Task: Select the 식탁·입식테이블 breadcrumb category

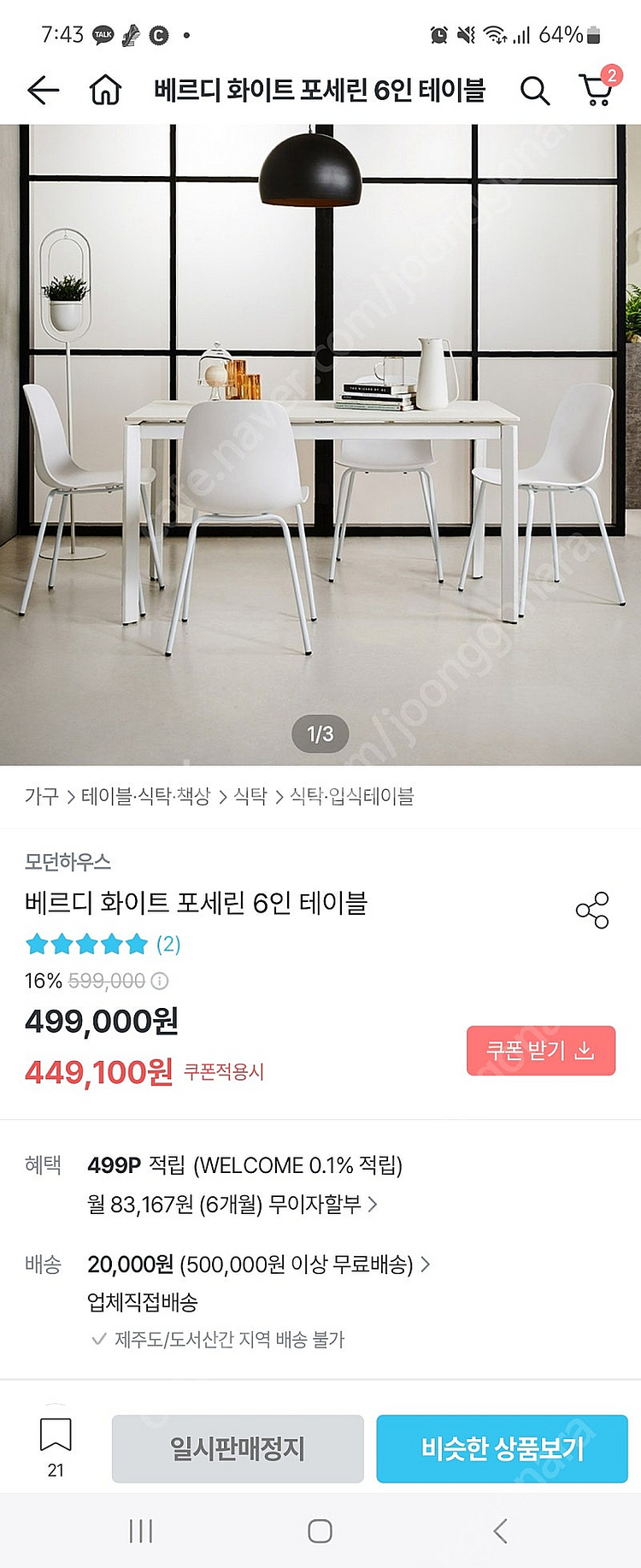Action: tap(355, 795)
